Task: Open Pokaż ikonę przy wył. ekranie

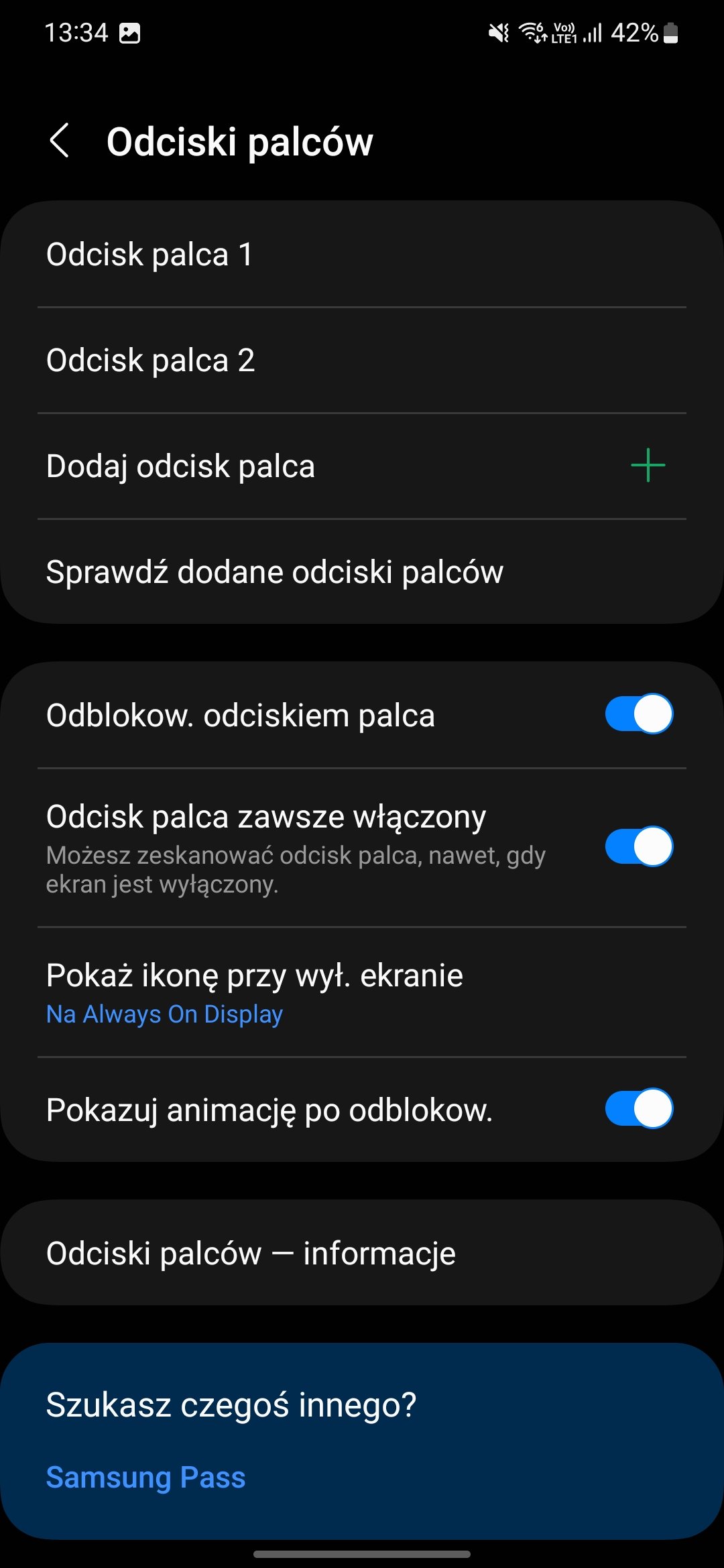Action: pyautogui.click(x=362, y=992)
